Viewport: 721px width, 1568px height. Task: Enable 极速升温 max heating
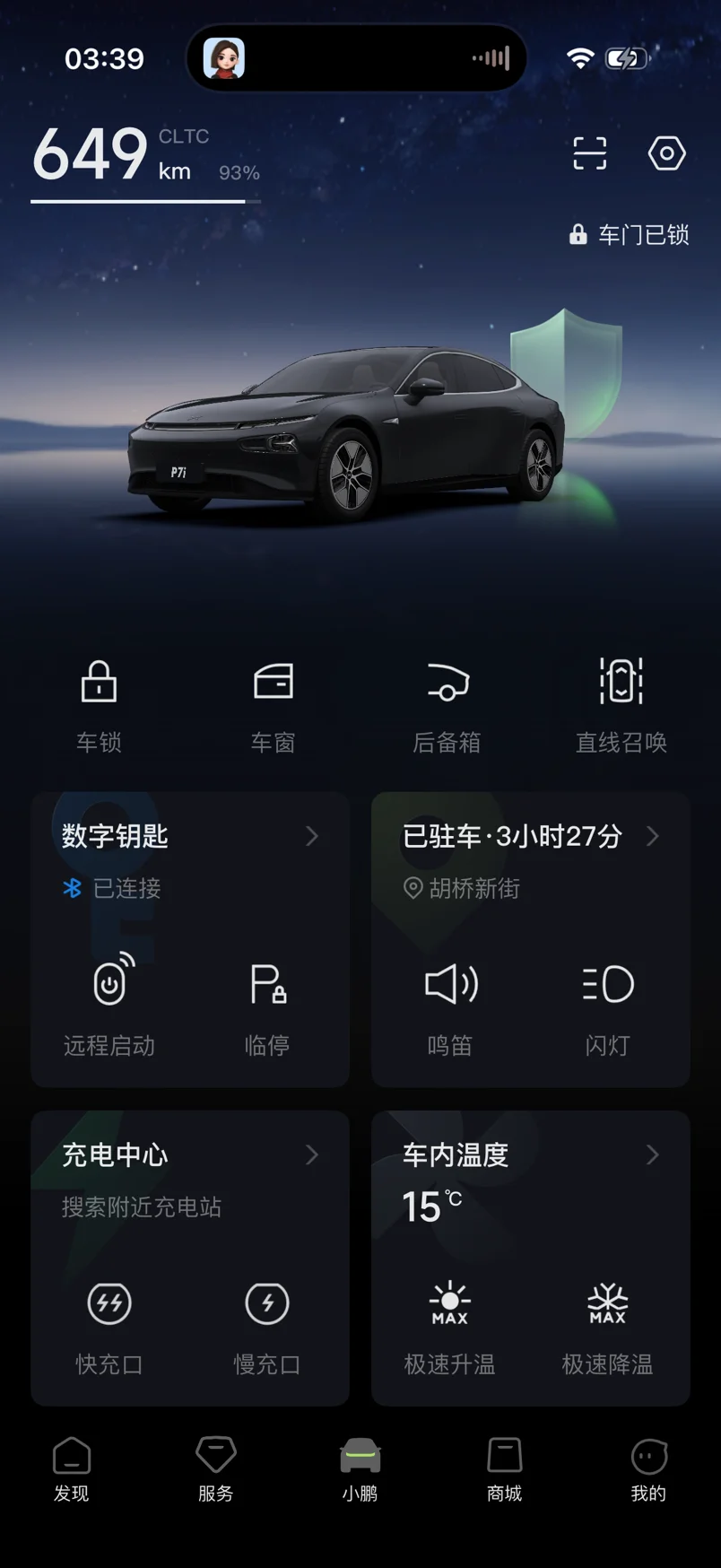450,1324
